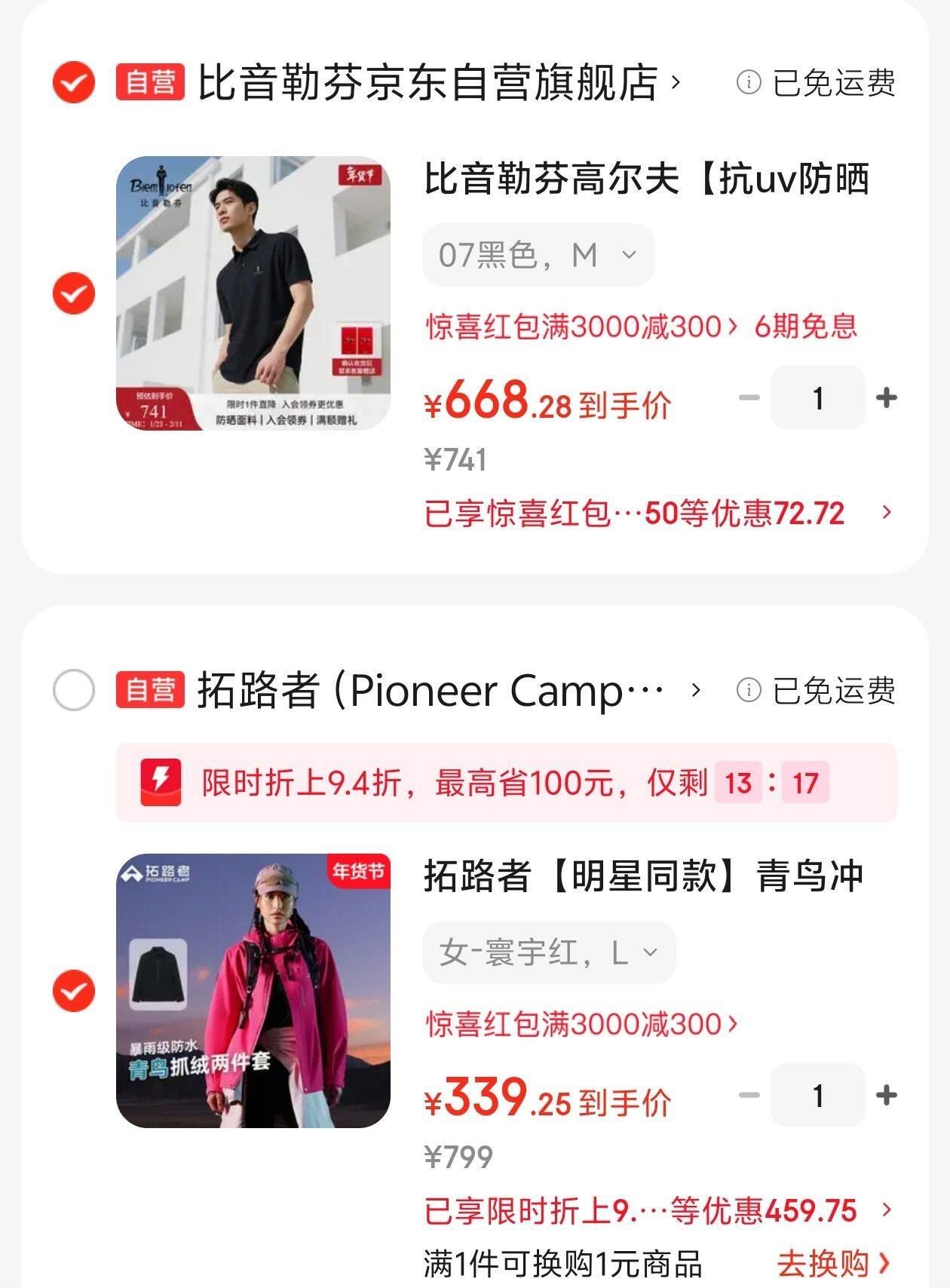Expand 已享惊喜红包 discount details of 72.72
This screenshot has width=950, height=1288.
[656, 514]
